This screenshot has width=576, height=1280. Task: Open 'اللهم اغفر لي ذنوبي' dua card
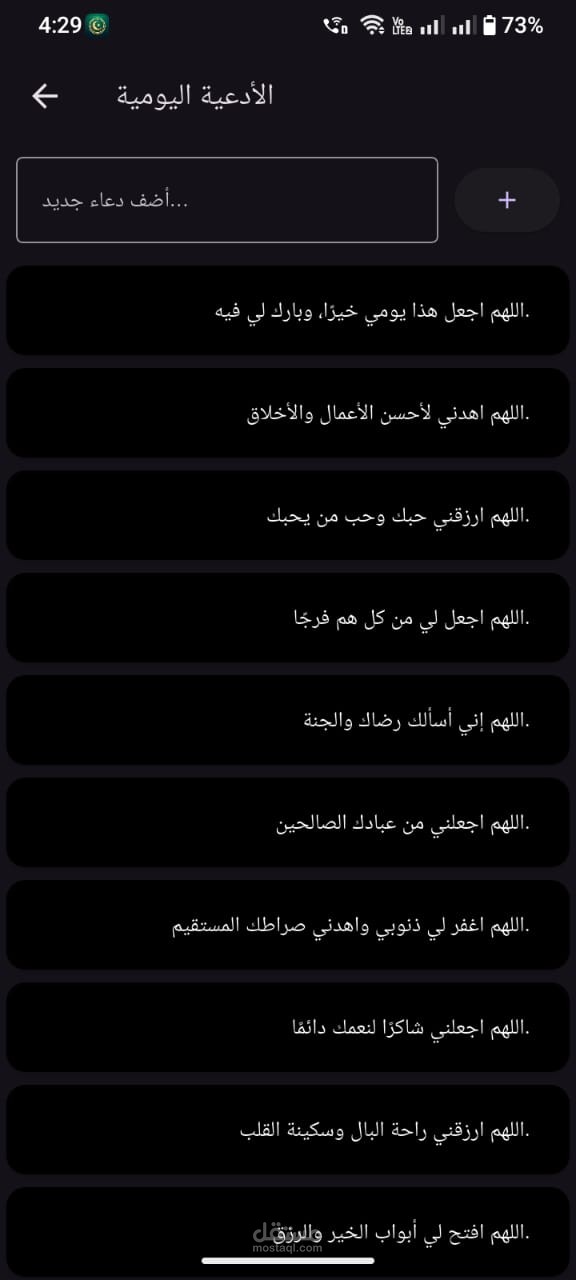[288, 925]
